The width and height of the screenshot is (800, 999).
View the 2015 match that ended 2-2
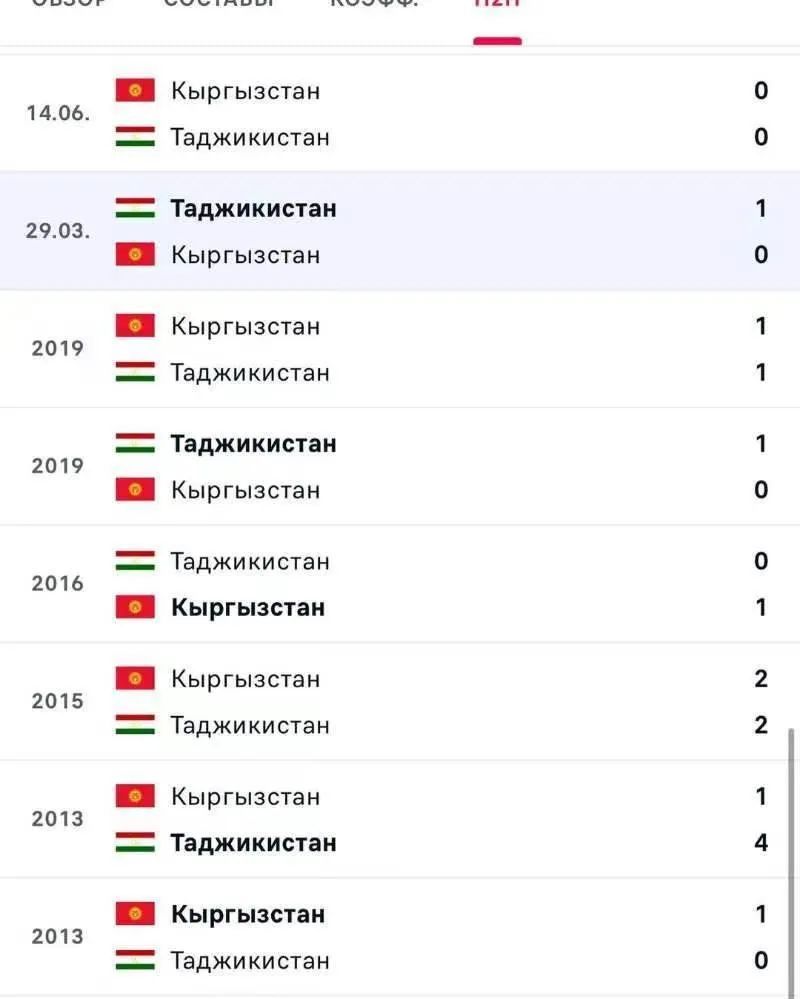[400, 701]
